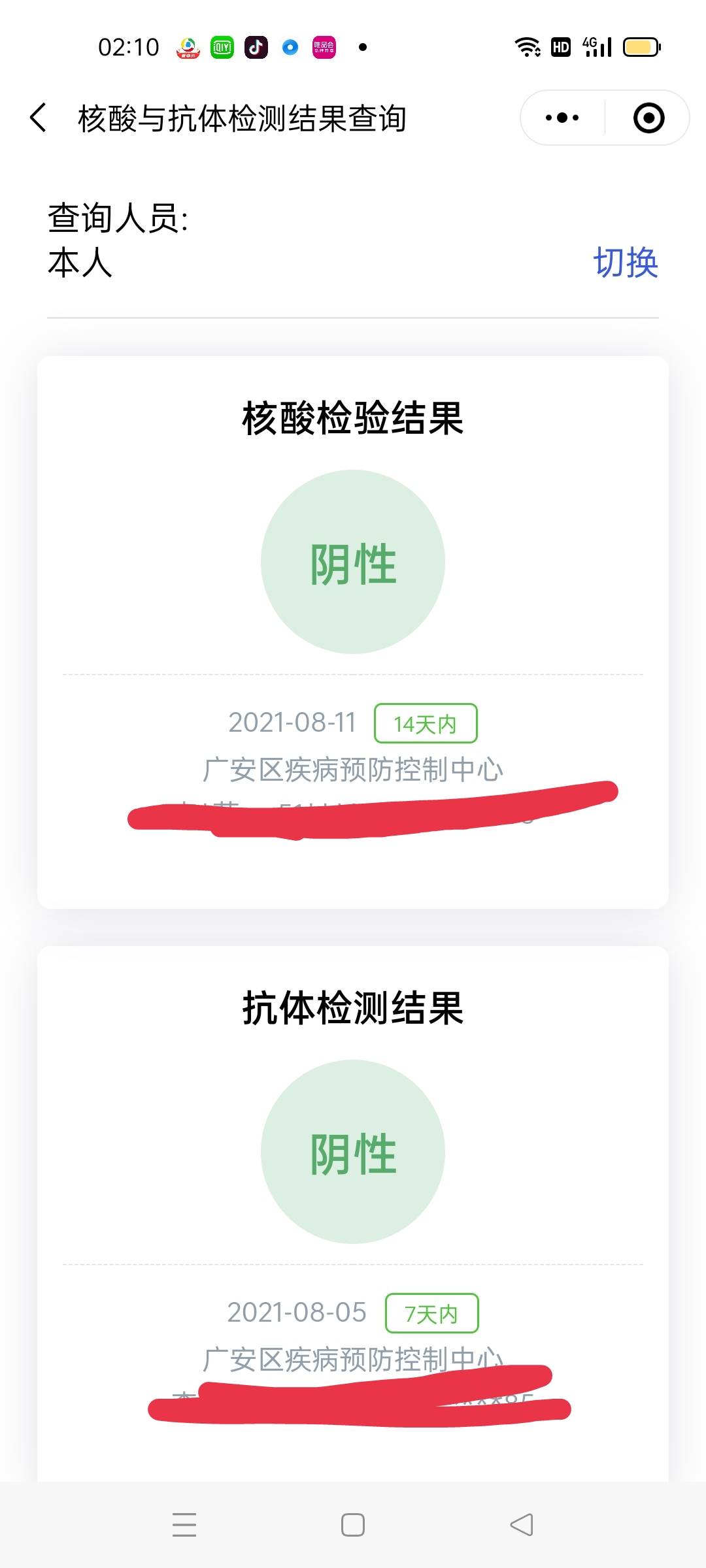Screen dimensions: 706x1568
Task: Open the mini program more options menu
Action: click(x=562, y=118)
